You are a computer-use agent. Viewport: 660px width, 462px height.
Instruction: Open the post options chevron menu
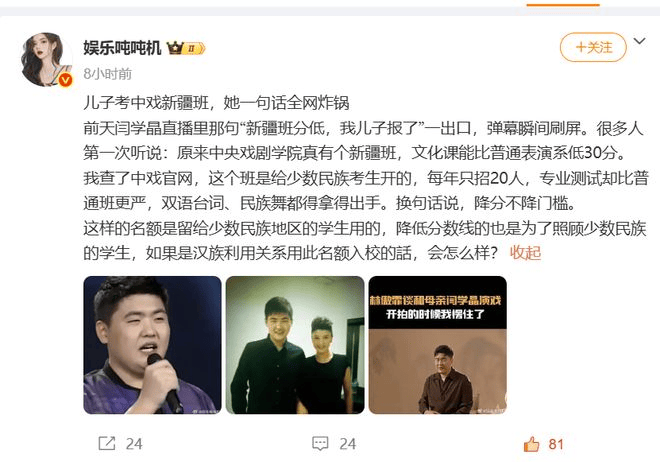tap(639, 41)
